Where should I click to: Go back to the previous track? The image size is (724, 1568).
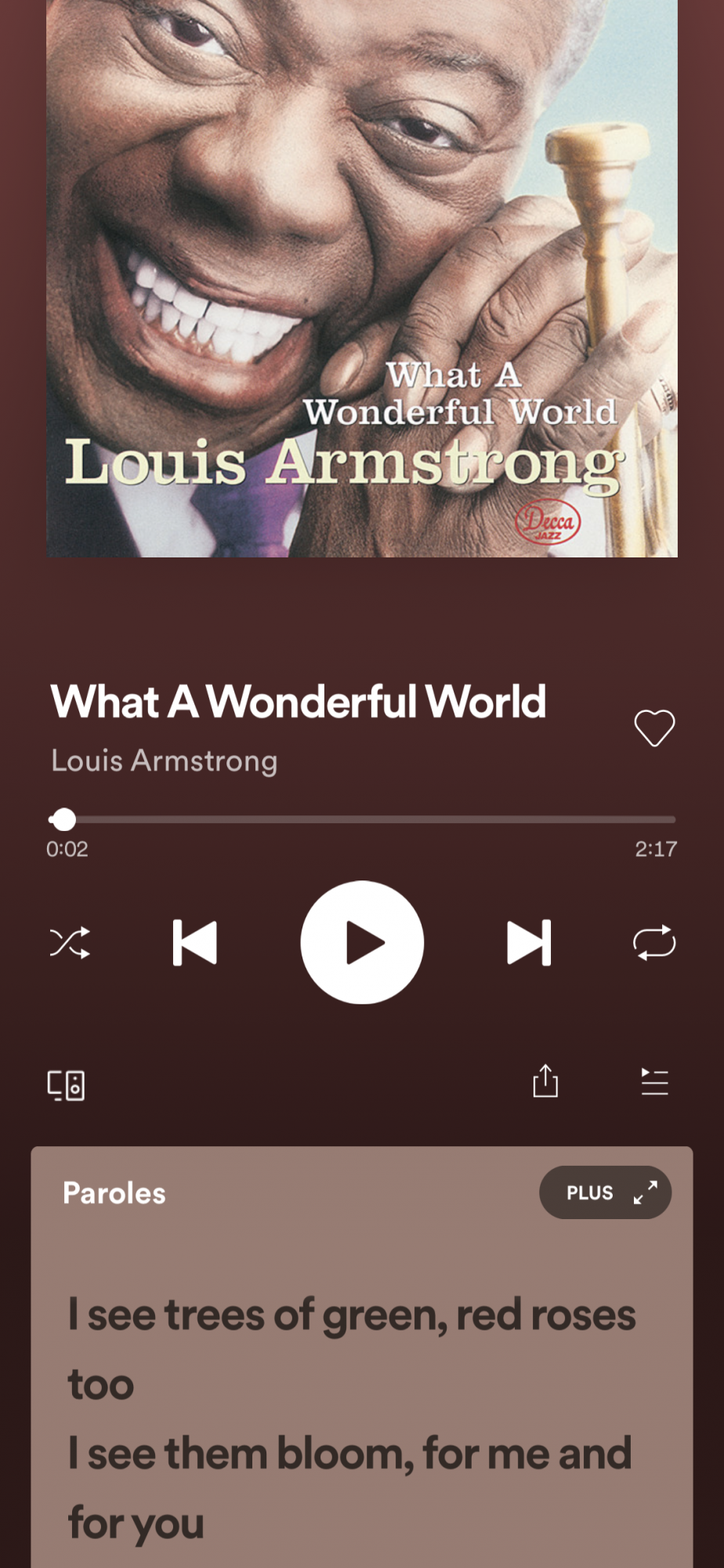click(194, 942)
